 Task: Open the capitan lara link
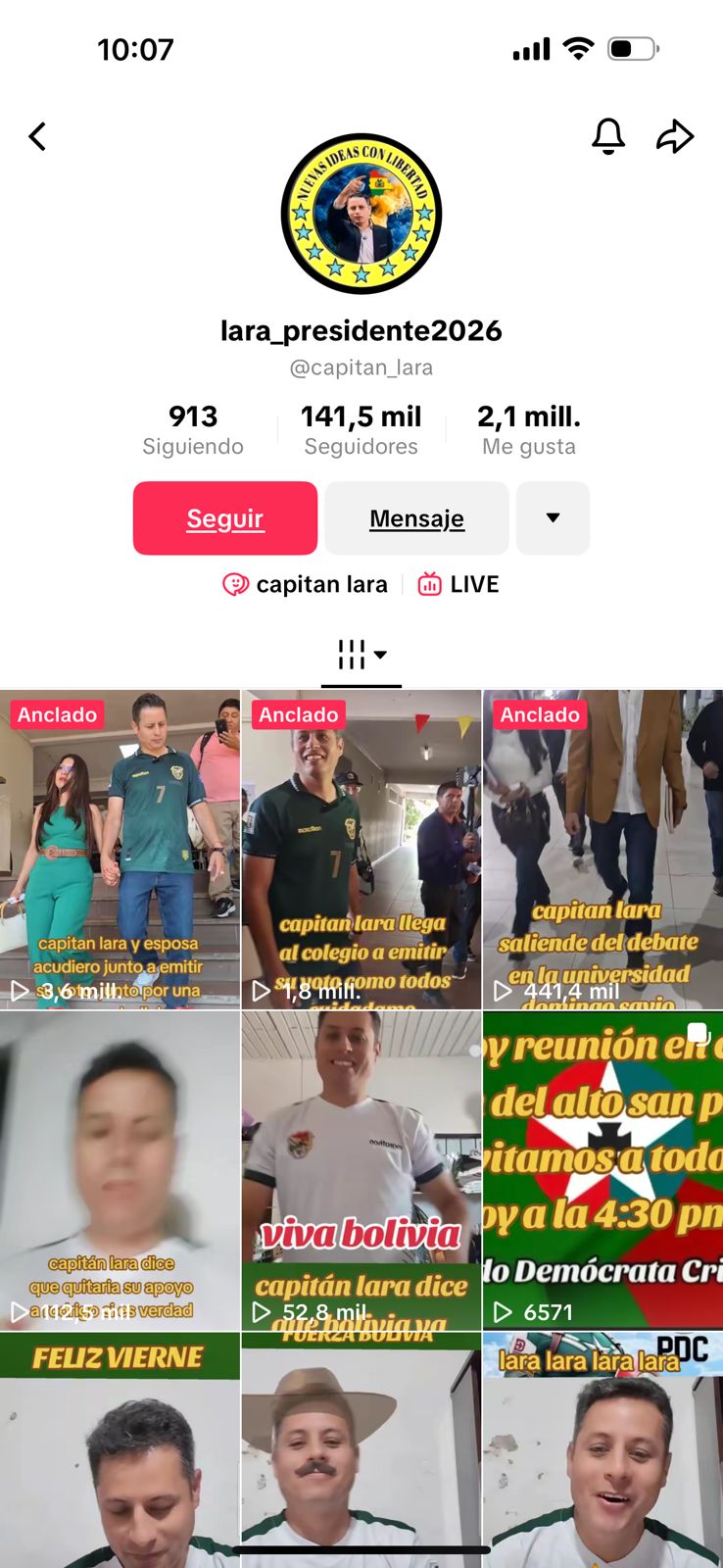click(306, 585)
